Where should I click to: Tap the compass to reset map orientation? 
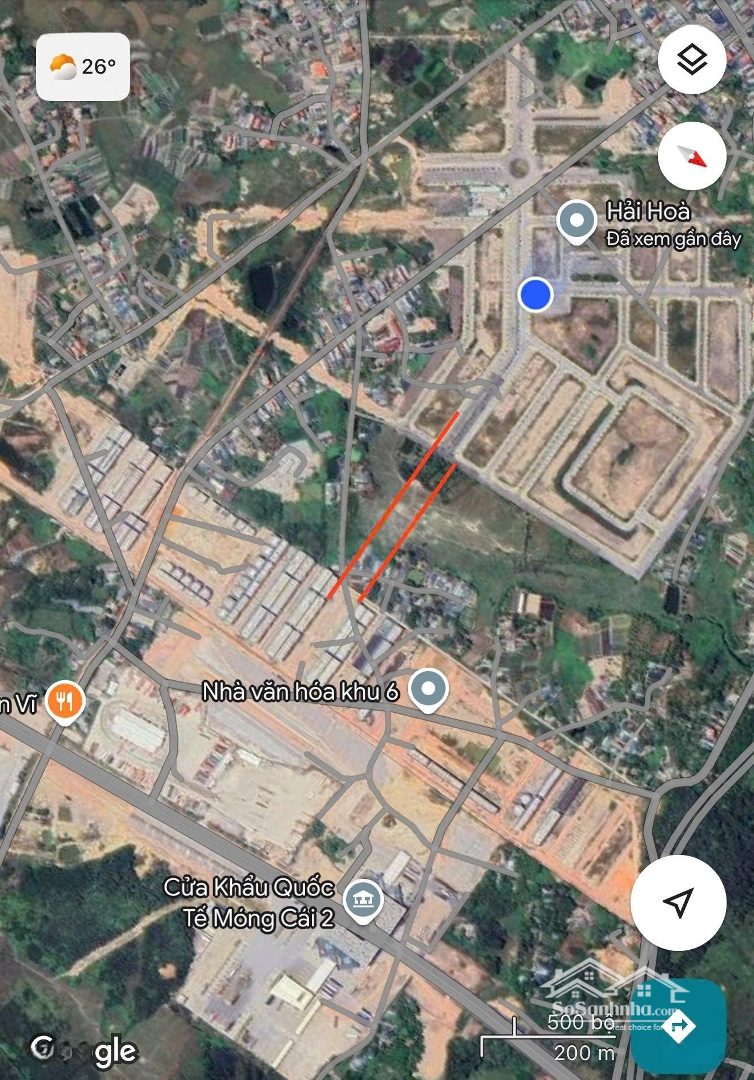[691, 155]
